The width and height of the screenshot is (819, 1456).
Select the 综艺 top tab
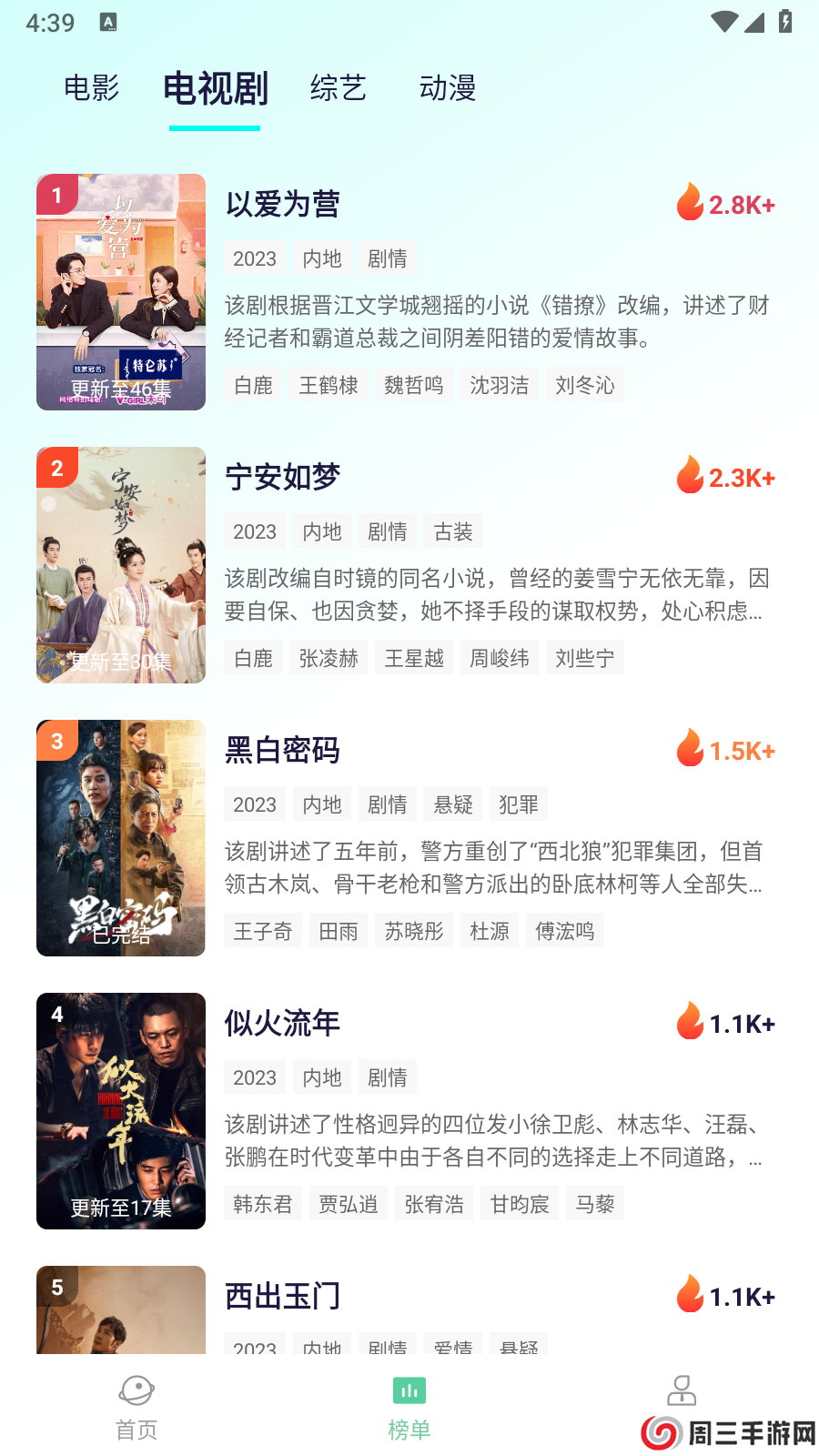[338, 88]
